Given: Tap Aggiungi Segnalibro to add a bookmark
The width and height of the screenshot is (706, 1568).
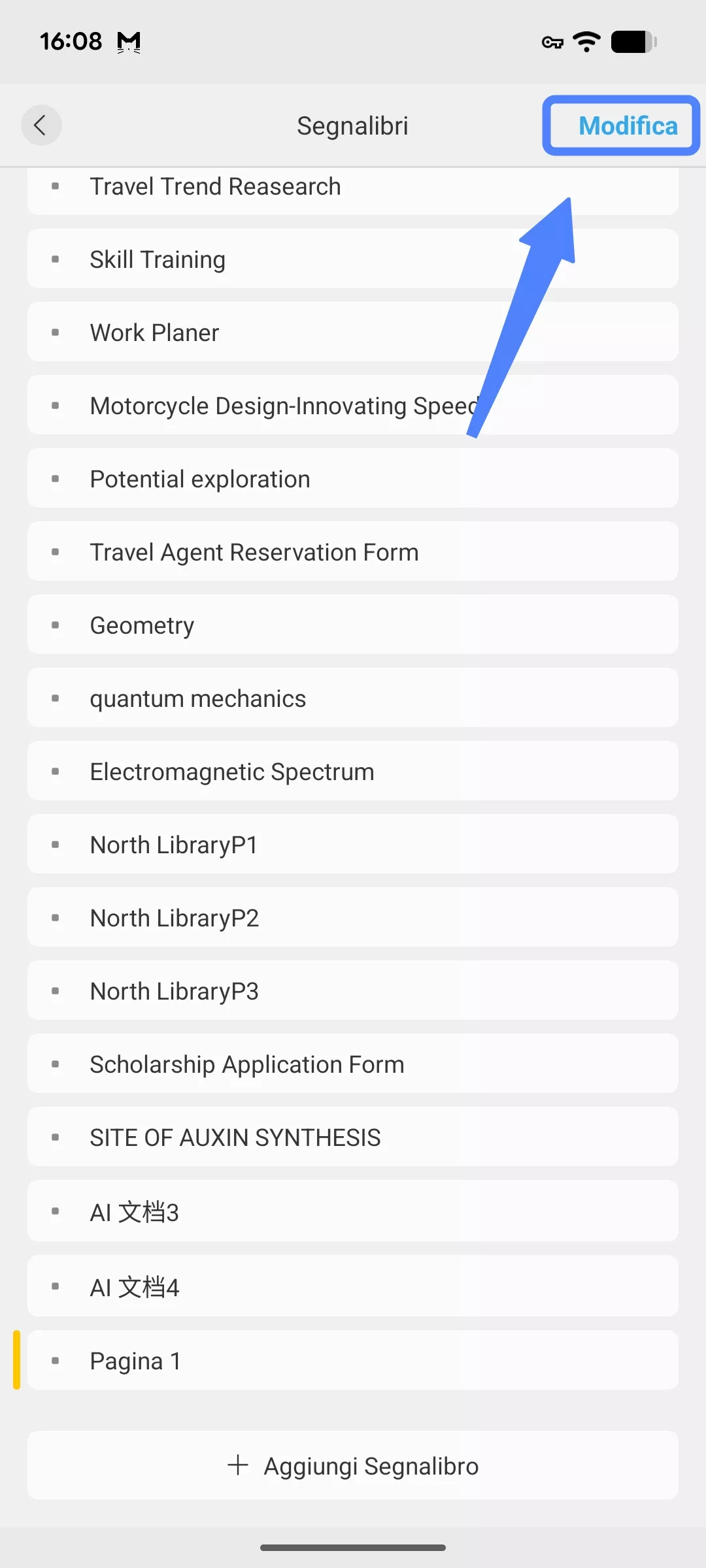Looking at the screenshot, I should [x=353, y=1465].
